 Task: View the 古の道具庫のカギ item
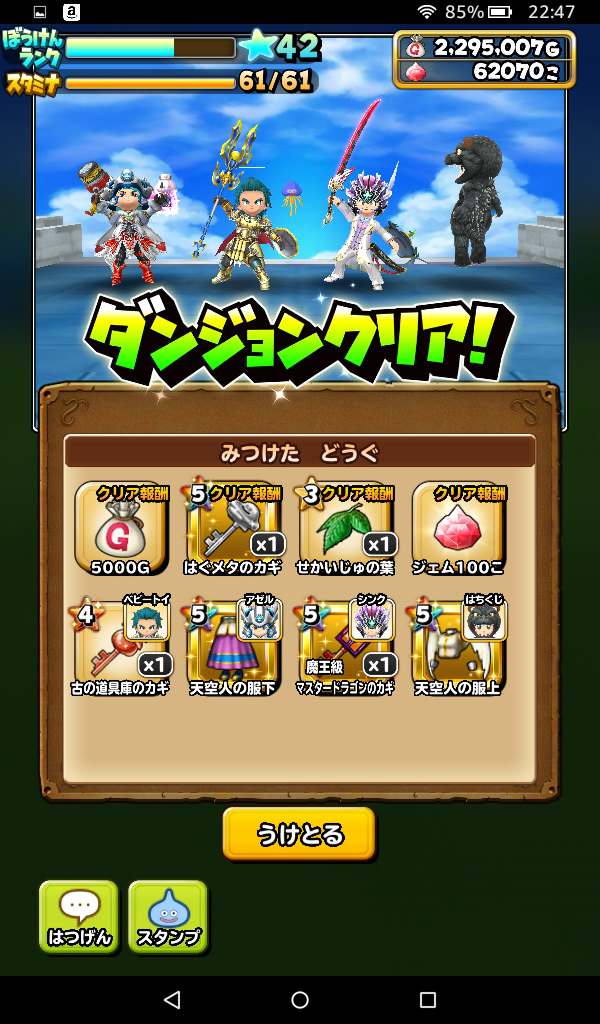click(x=120, y=644)
